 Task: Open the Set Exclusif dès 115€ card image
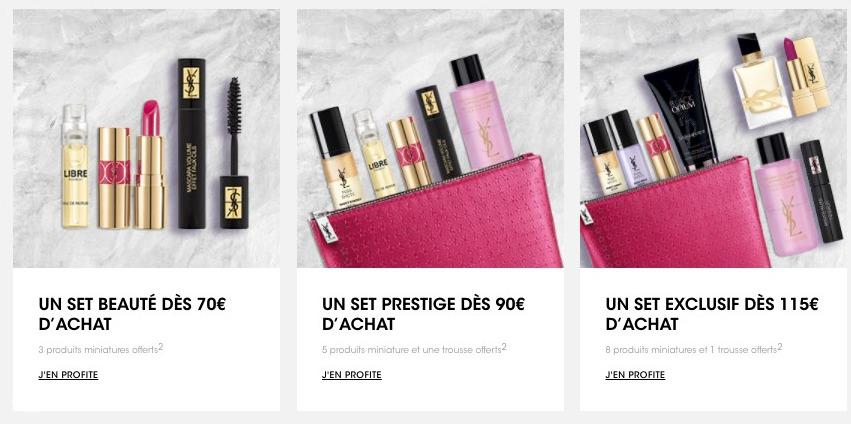(x=713, y=138)
